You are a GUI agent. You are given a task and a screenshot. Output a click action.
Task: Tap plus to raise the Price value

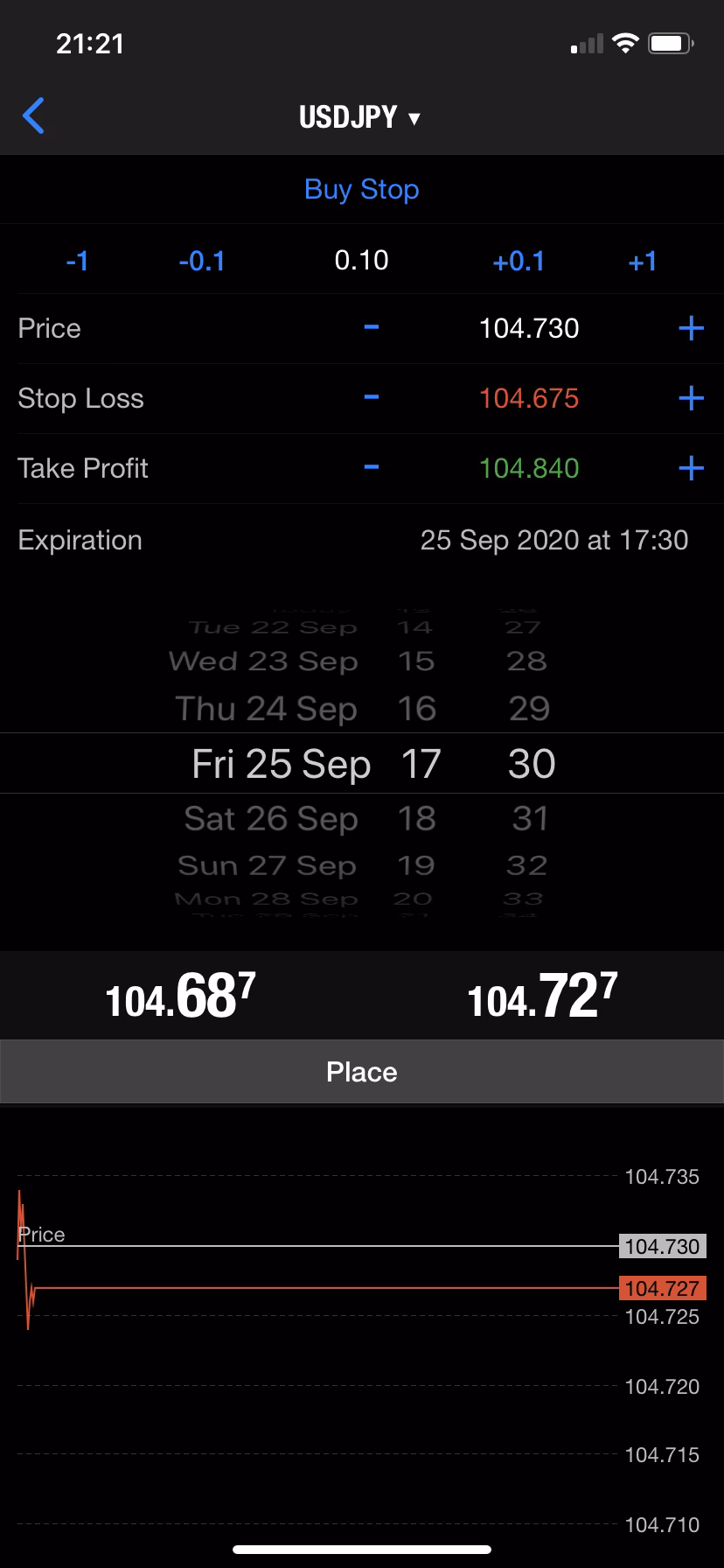691,327
